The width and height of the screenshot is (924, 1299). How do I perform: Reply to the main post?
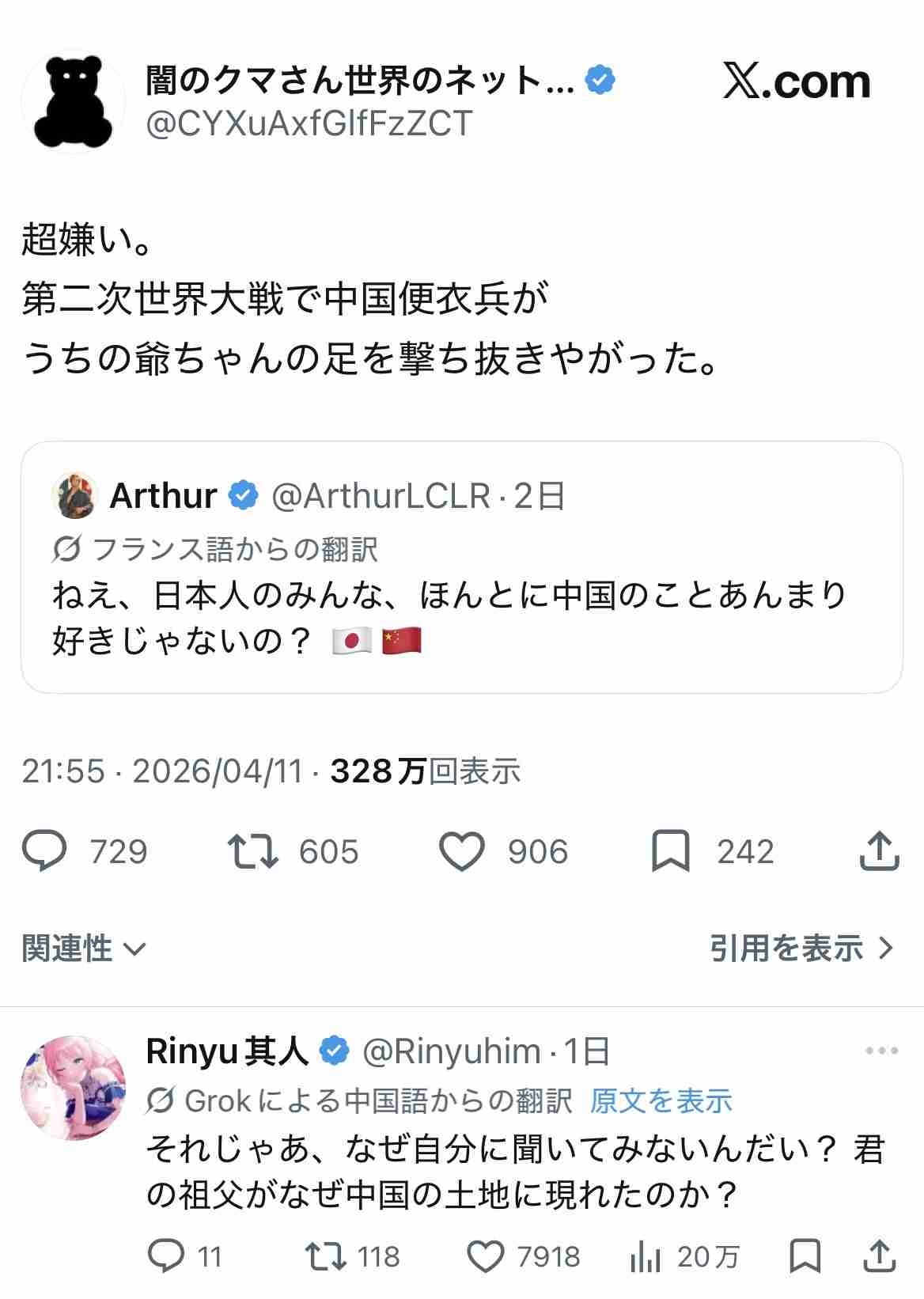pyautogui.click(x=45, y=852)
